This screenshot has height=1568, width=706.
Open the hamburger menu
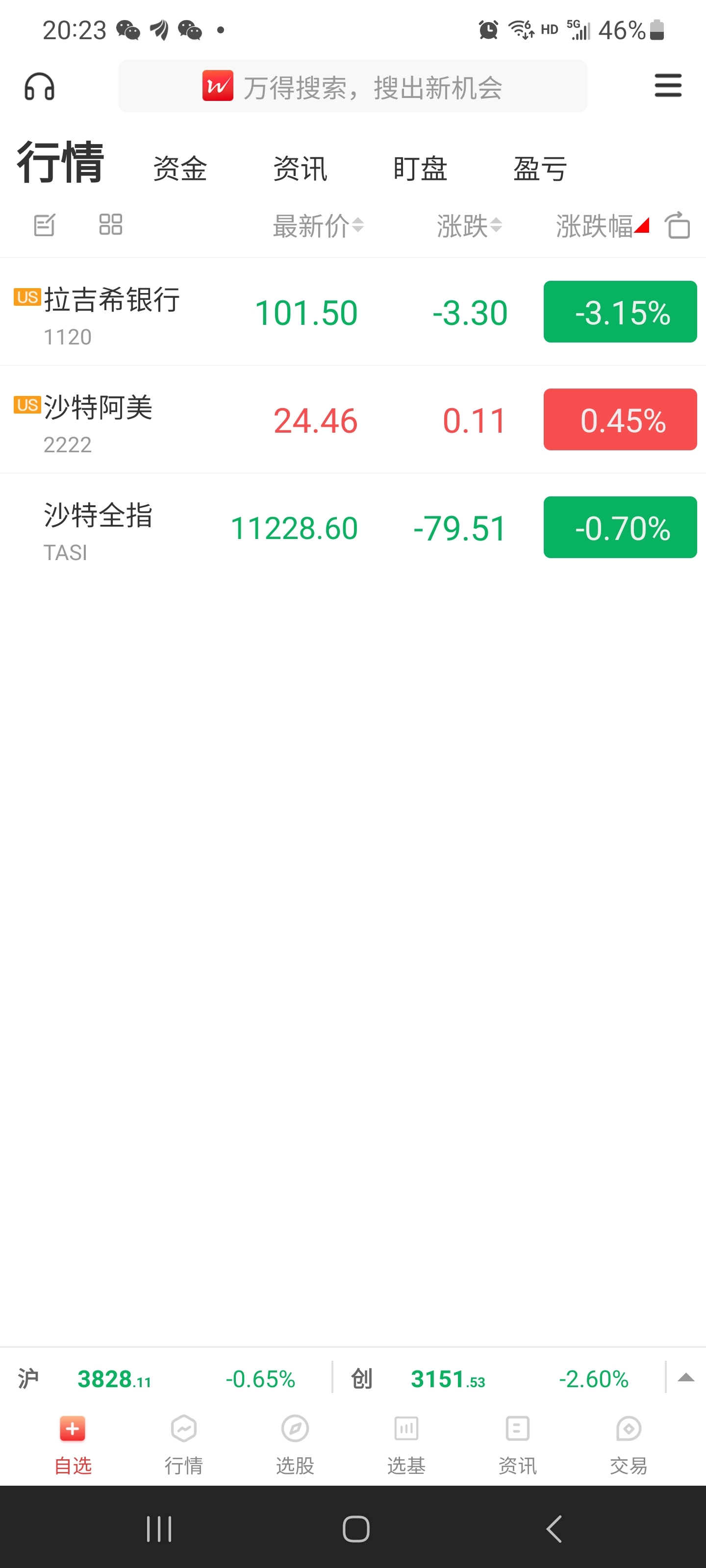click(x=668, y=85)
